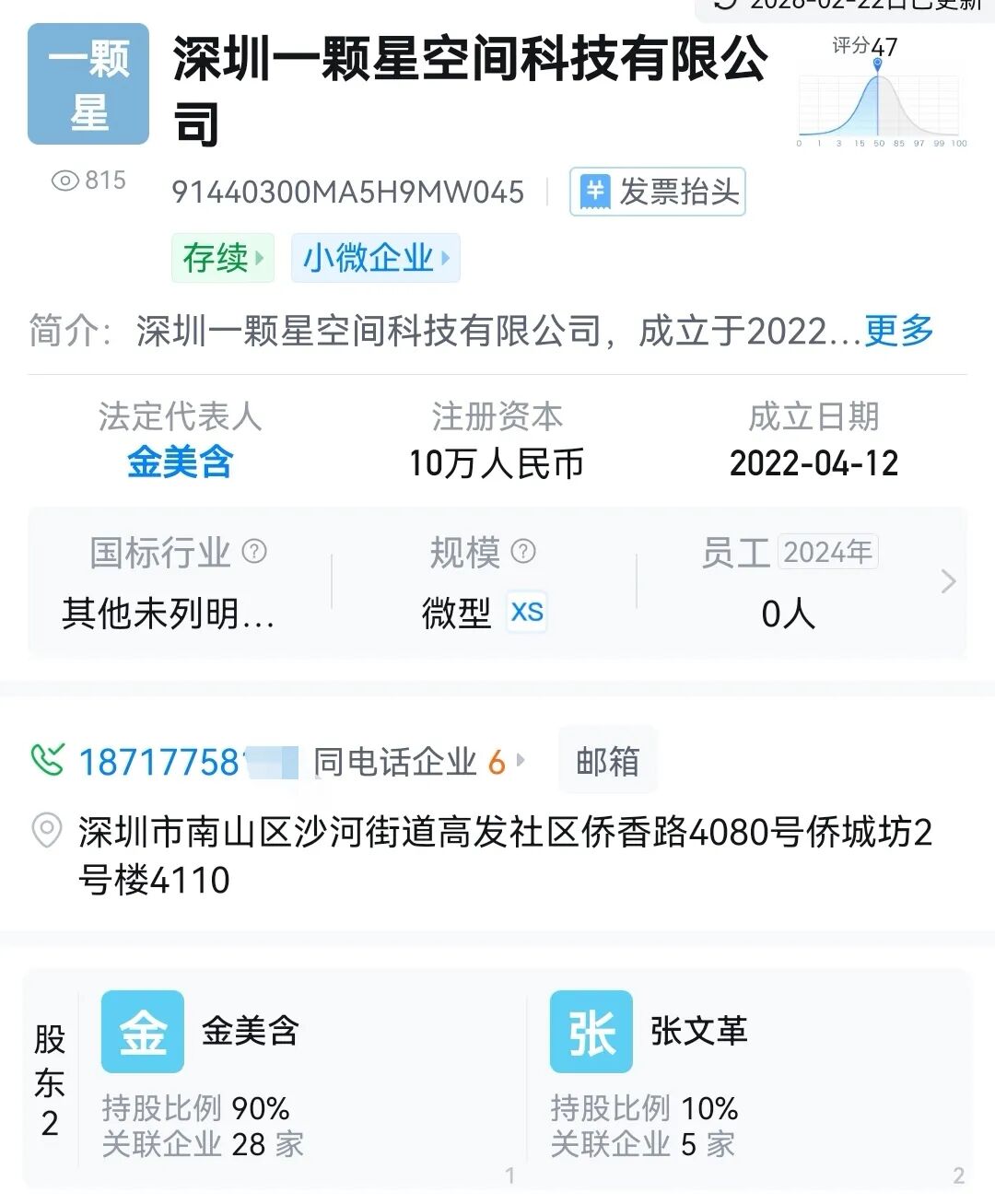
Task: Tap the 邮箱 email button
Action: 607,762
